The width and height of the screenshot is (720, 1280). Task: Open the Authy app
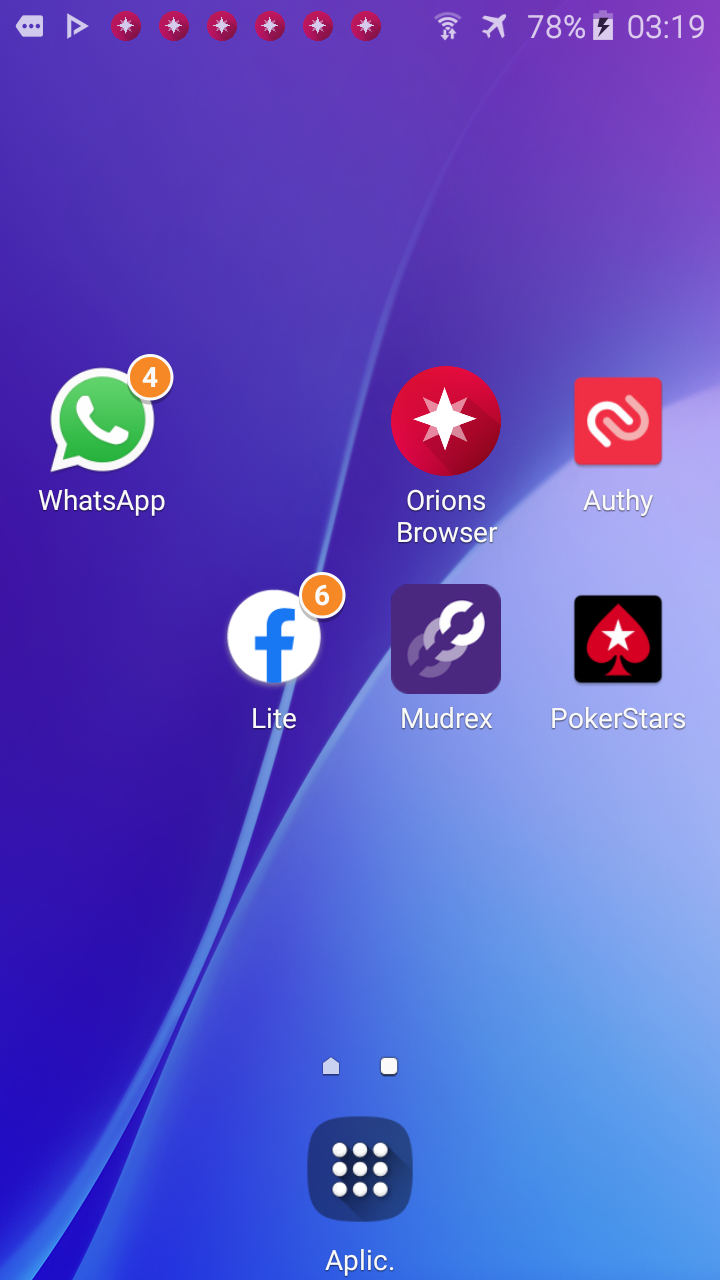point(618,421)
